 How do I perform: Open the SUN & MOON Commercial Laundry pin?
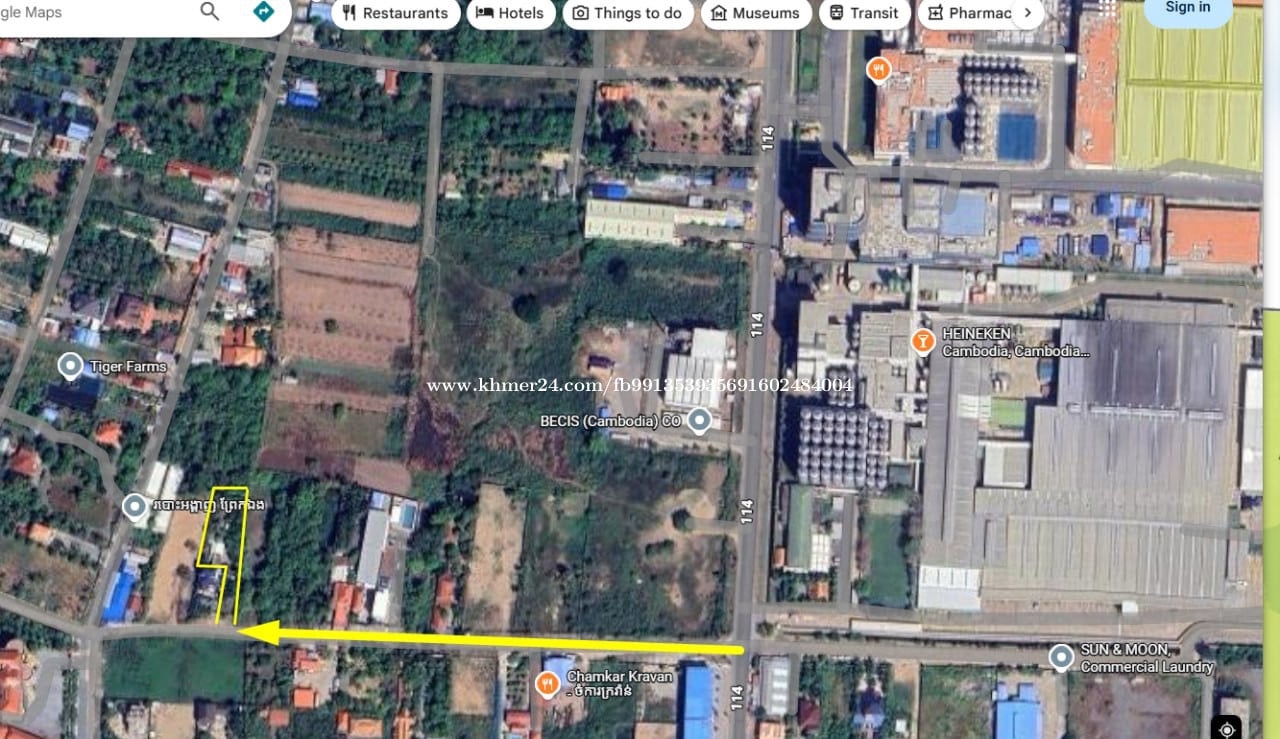(x=1061, y=657)
